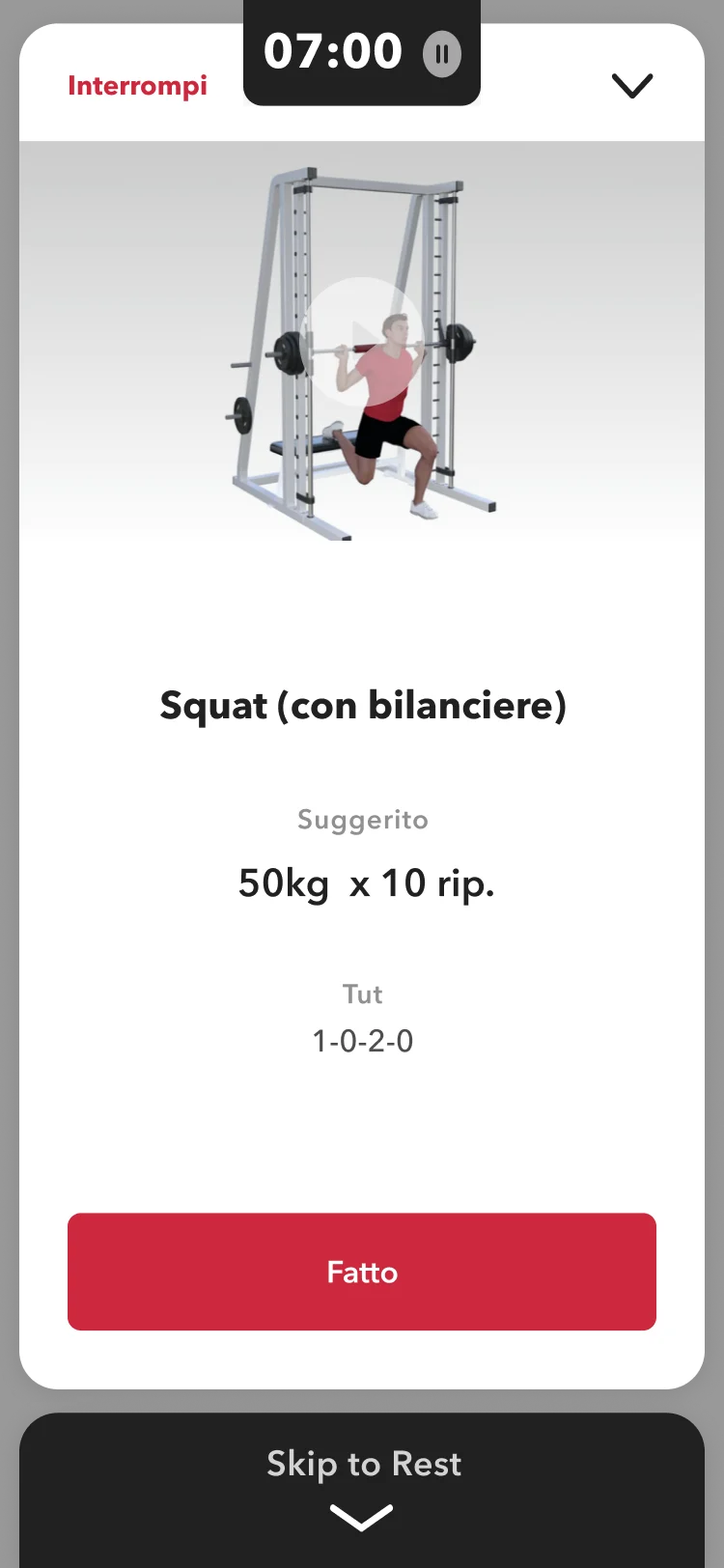Select the exercise title Squat (con bilanciere)

tap(362, 706)
